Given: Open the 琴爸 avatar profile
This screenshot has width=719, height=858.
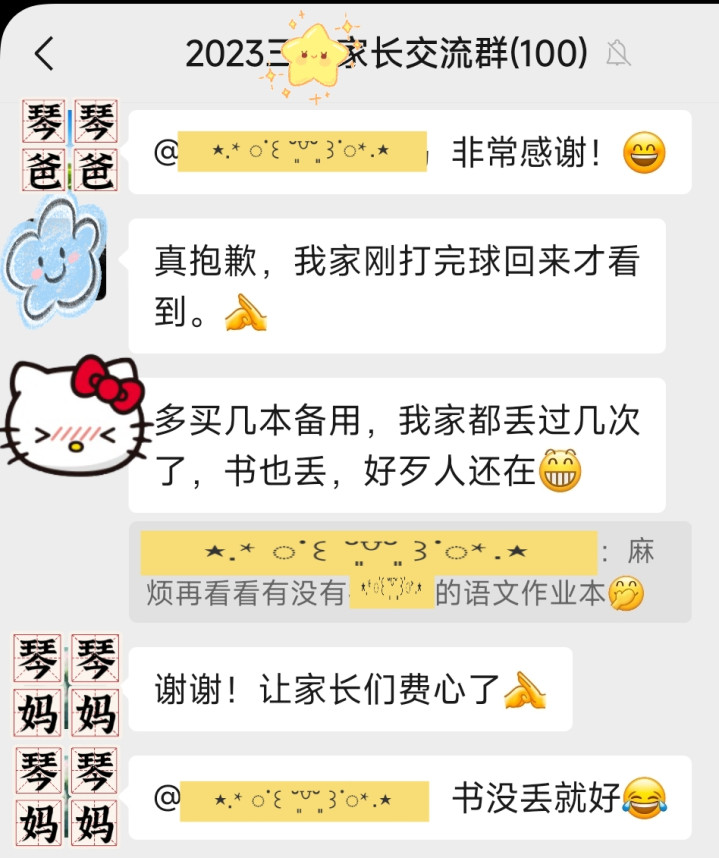Looking at the screenshot, I should 69,147.
